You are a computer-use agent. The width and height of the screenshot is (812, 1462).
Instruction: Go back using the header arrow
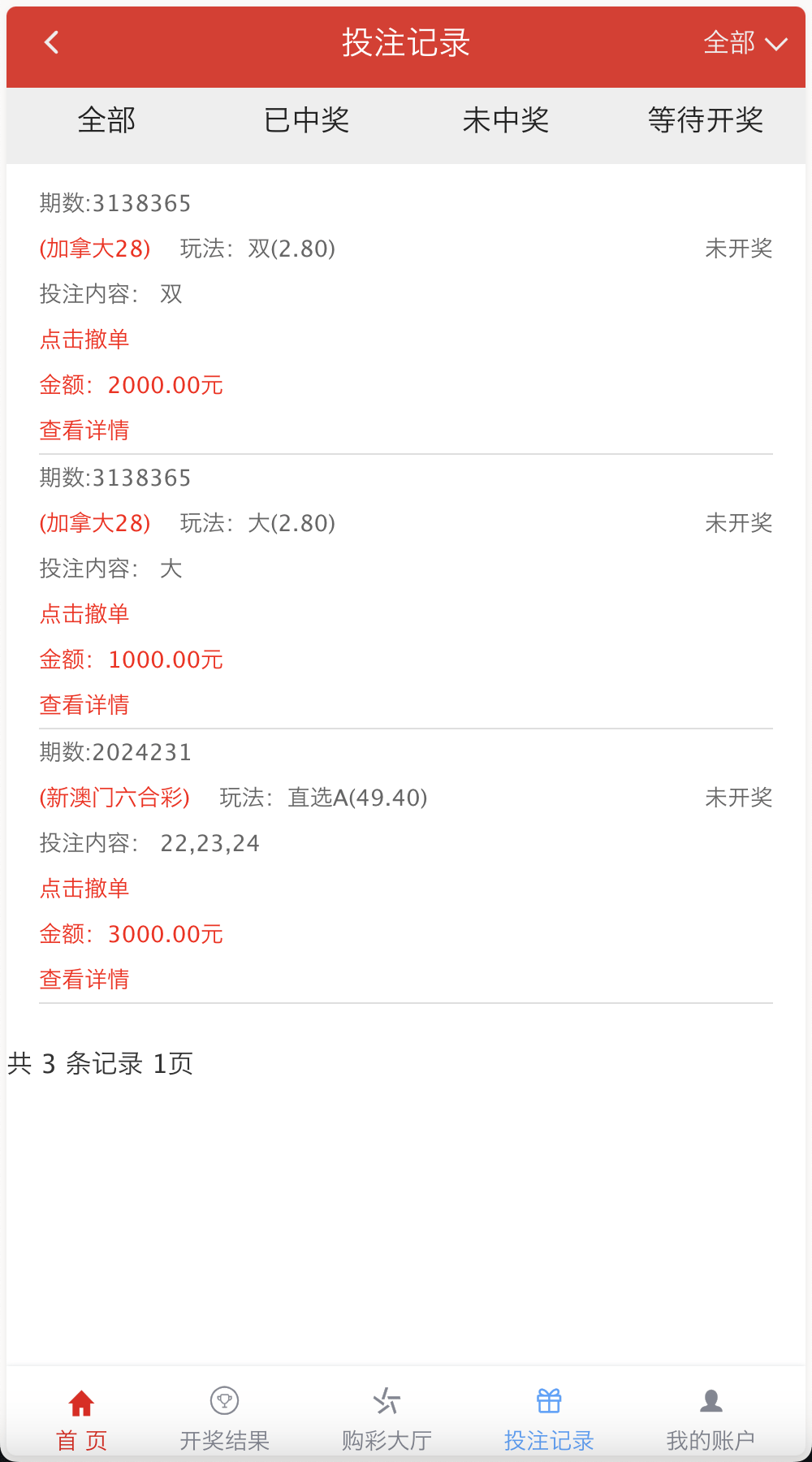click(52, 43)
